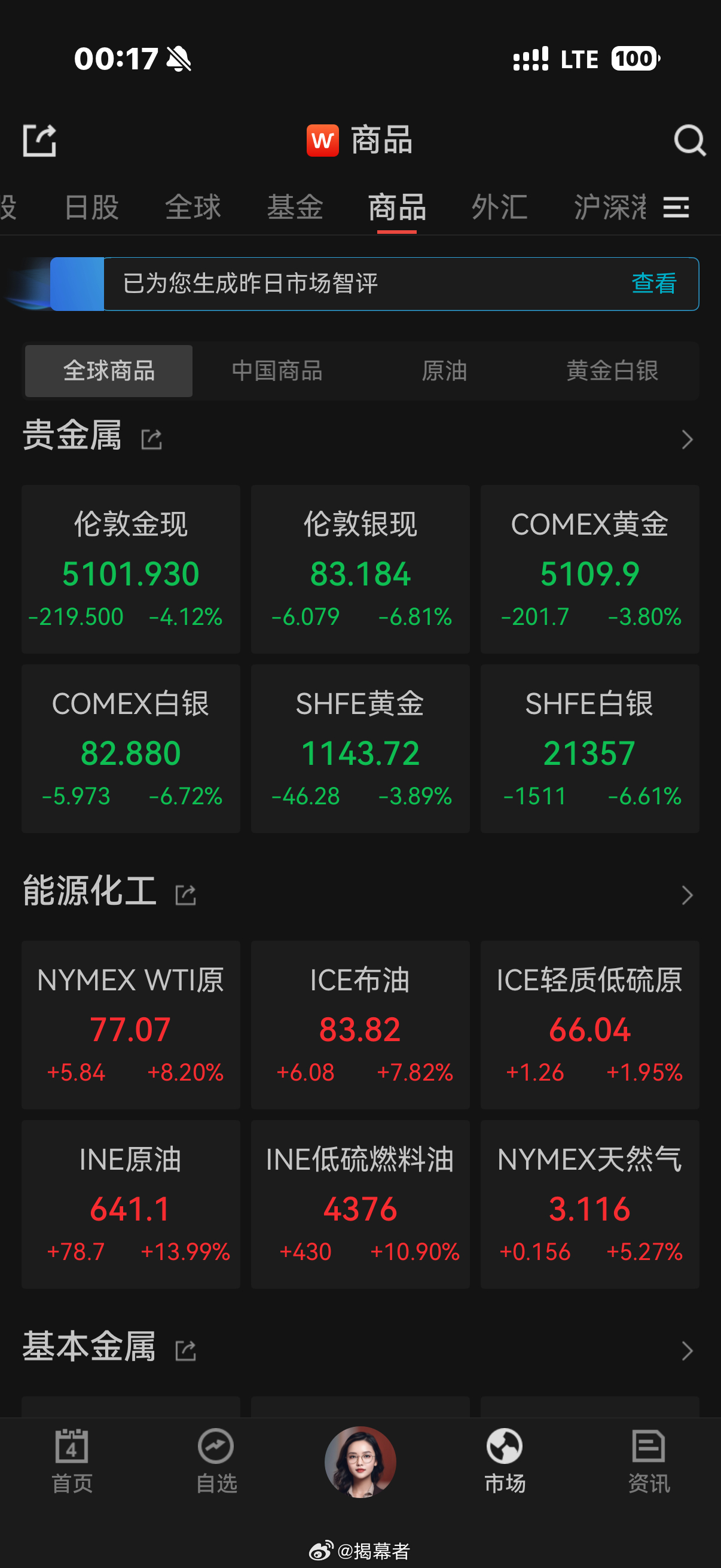Open the share menu at top left
This screenshot has width=721, height=1568.
[40, 141]
